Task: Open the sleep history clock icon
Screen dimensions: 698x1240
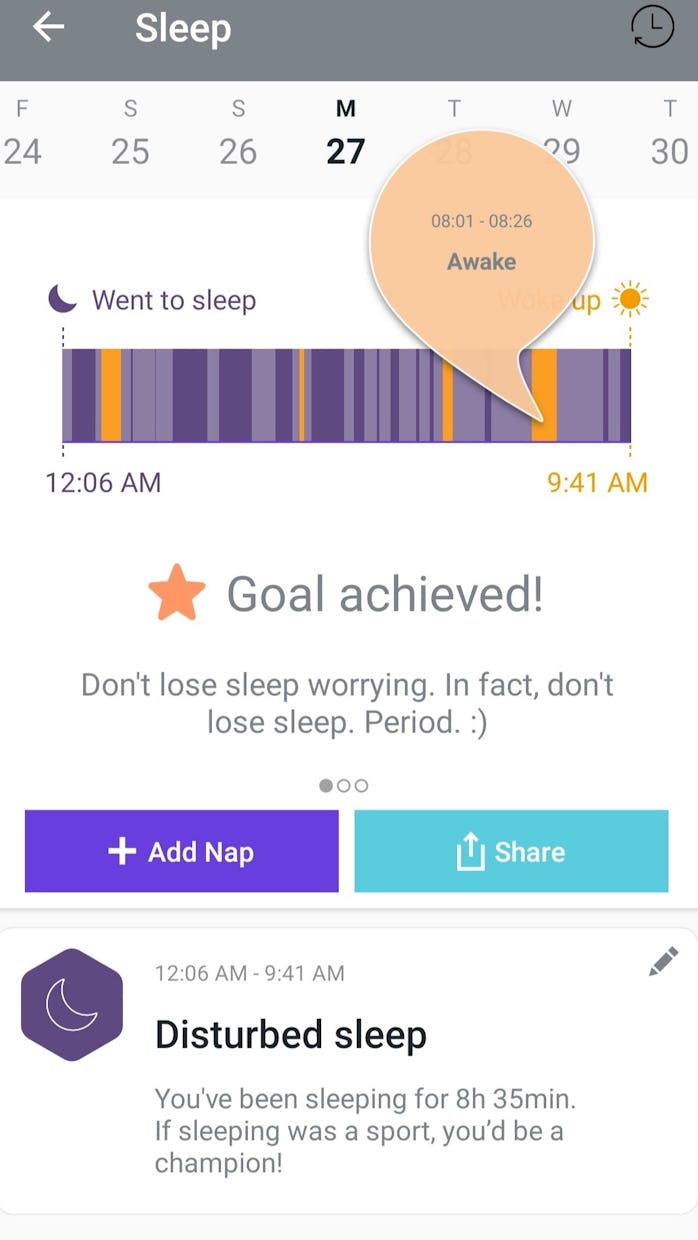Action: (x=652, y=28)
